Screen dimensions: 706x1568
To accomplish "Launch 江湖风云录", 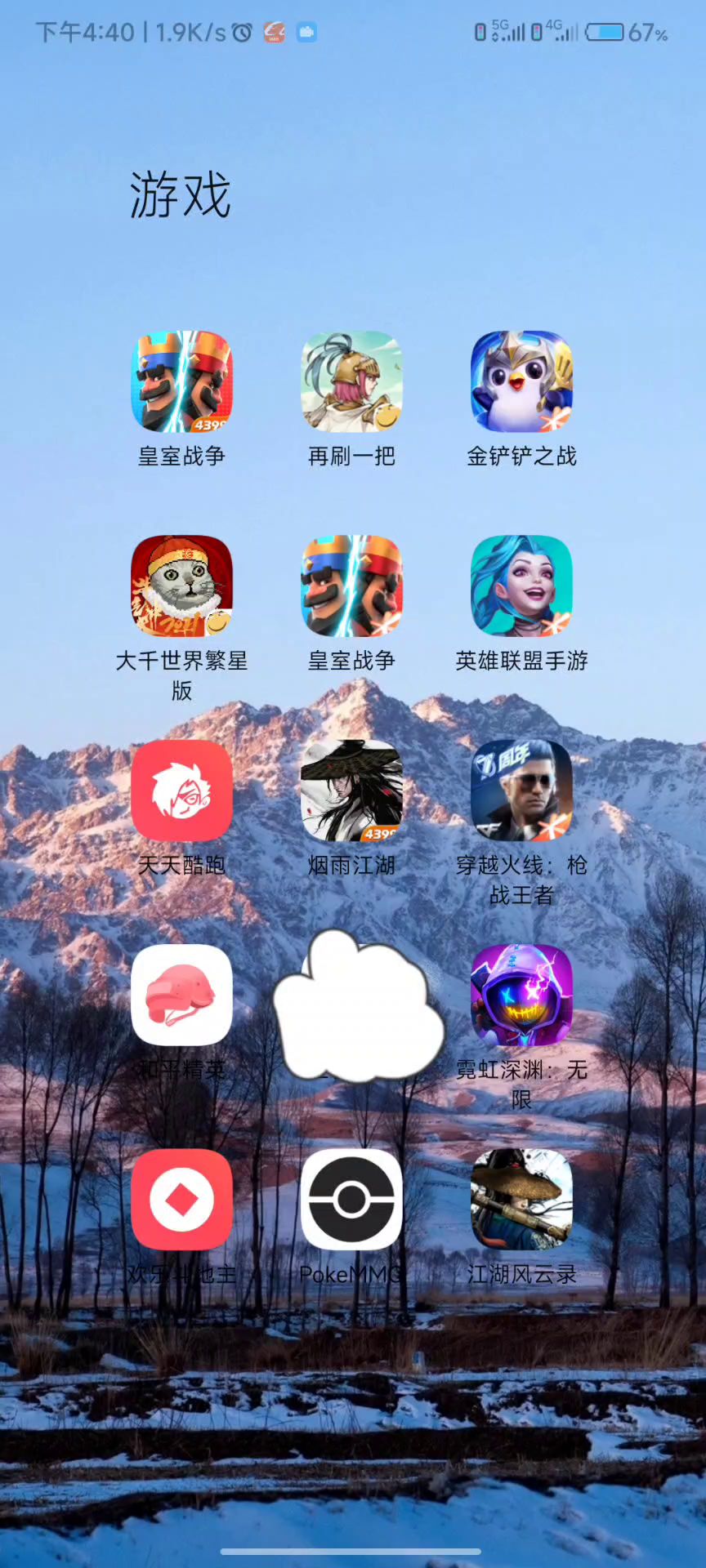I will pos(521,1199).
